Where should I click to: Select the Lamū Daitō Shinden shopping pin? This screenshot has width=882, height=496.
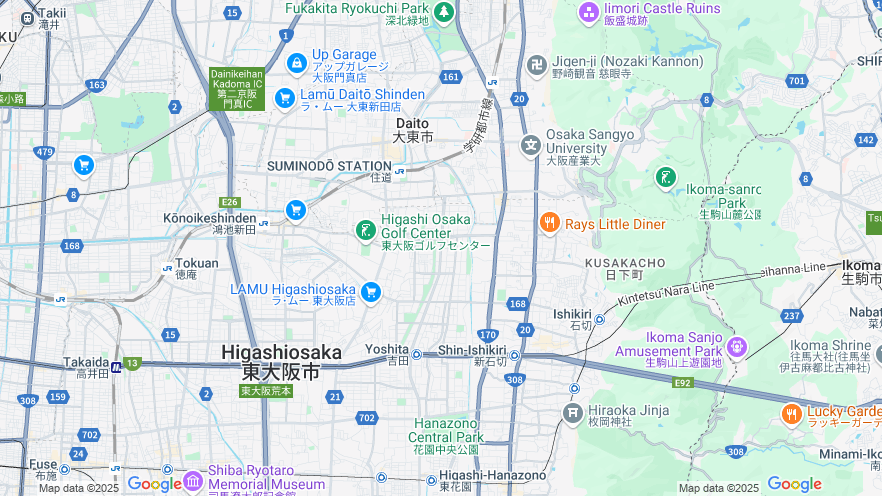coord(285,98)
